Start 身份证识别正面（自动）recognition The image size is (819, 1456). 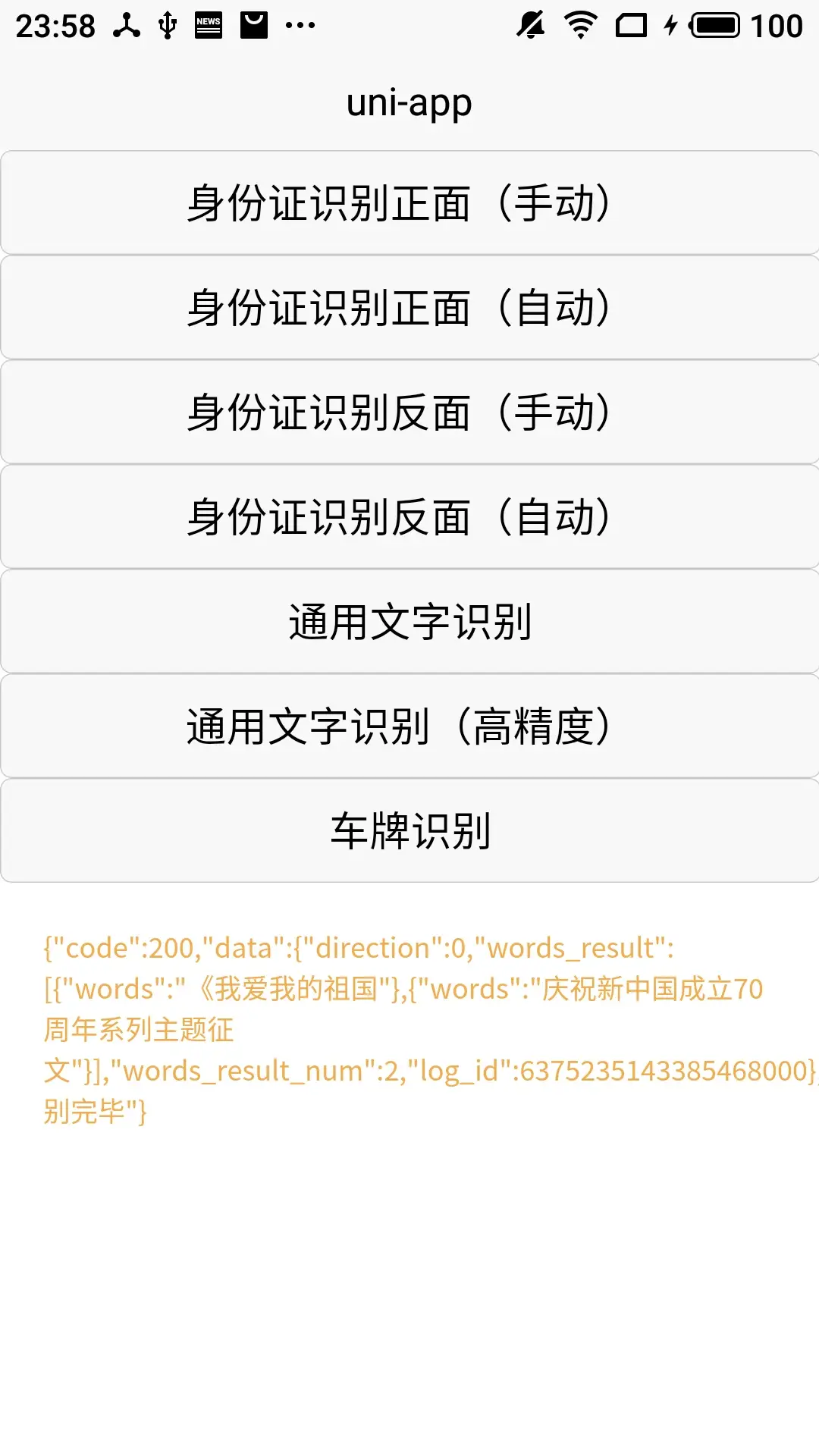[x=409, y=307]
